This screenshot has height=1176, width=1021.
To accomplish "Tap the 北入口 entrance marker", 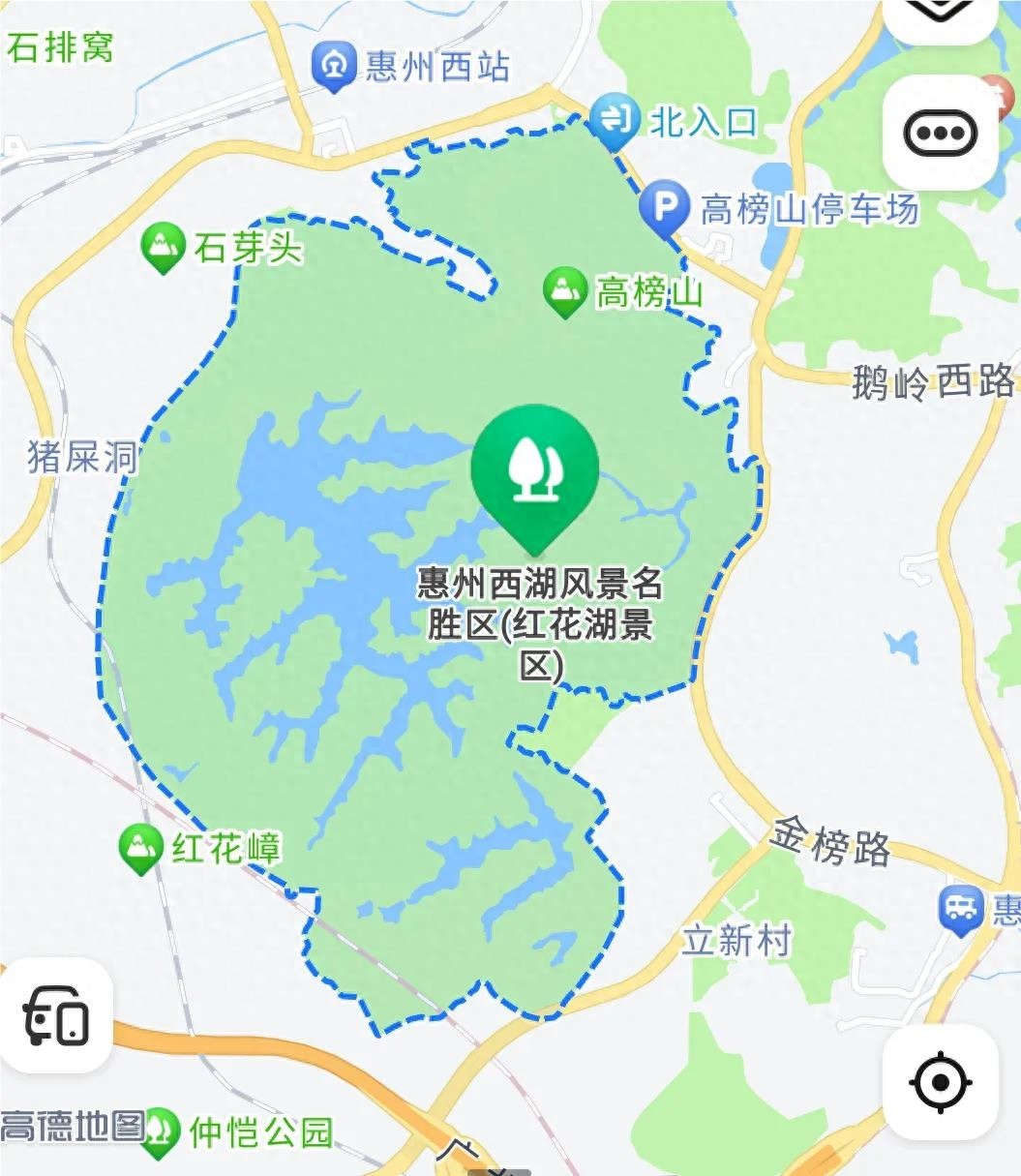I will point(614,120).
